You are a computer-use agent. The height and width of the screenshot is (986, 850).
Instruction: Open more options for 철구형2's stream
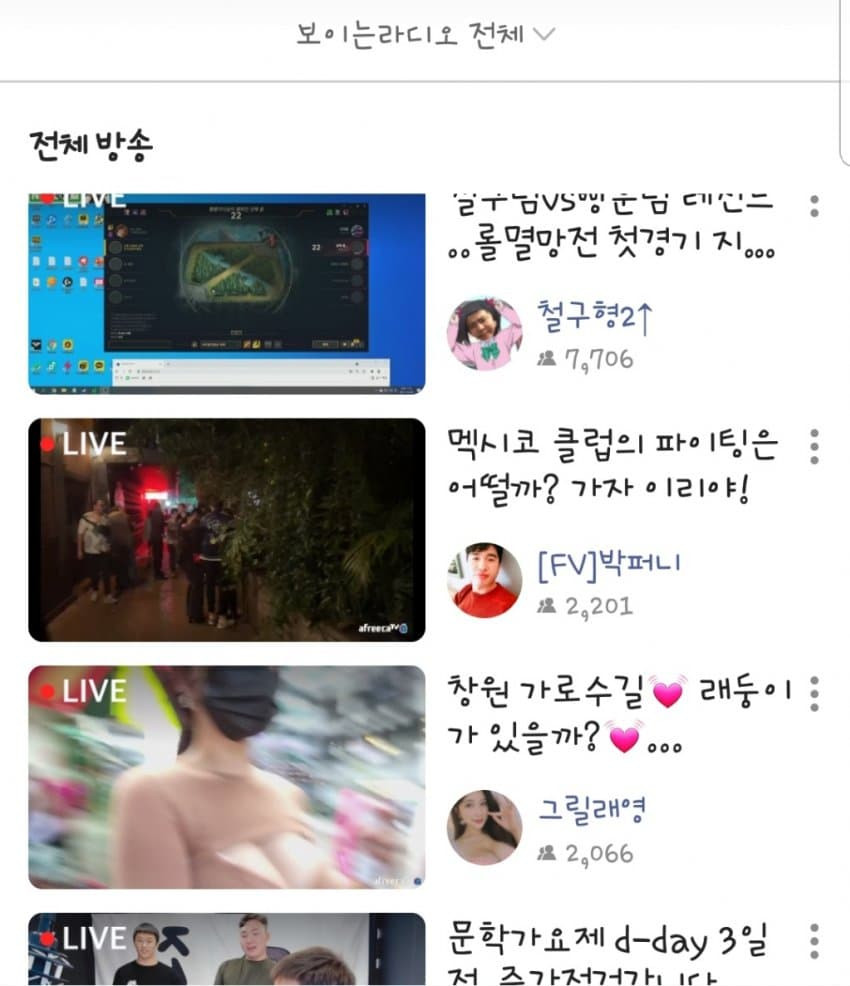[815, 205]
